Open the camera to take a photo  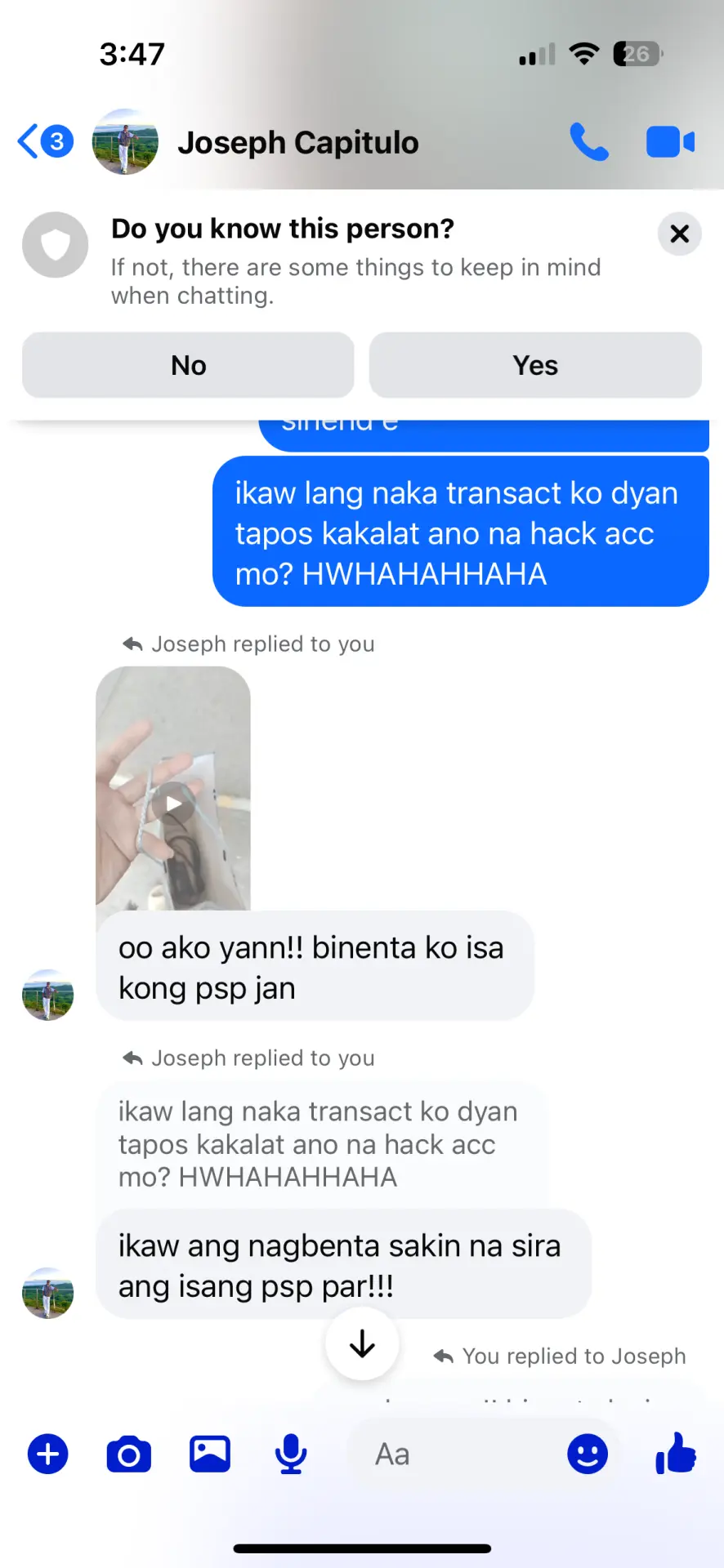tap(129, 1454)
